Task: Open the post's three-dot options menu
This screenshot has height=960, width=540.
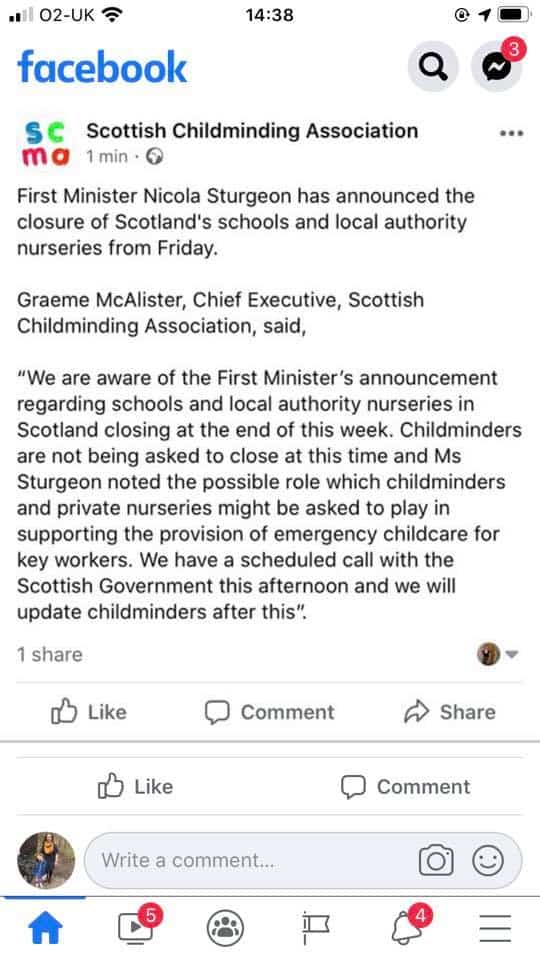Action: pos(511,133)
